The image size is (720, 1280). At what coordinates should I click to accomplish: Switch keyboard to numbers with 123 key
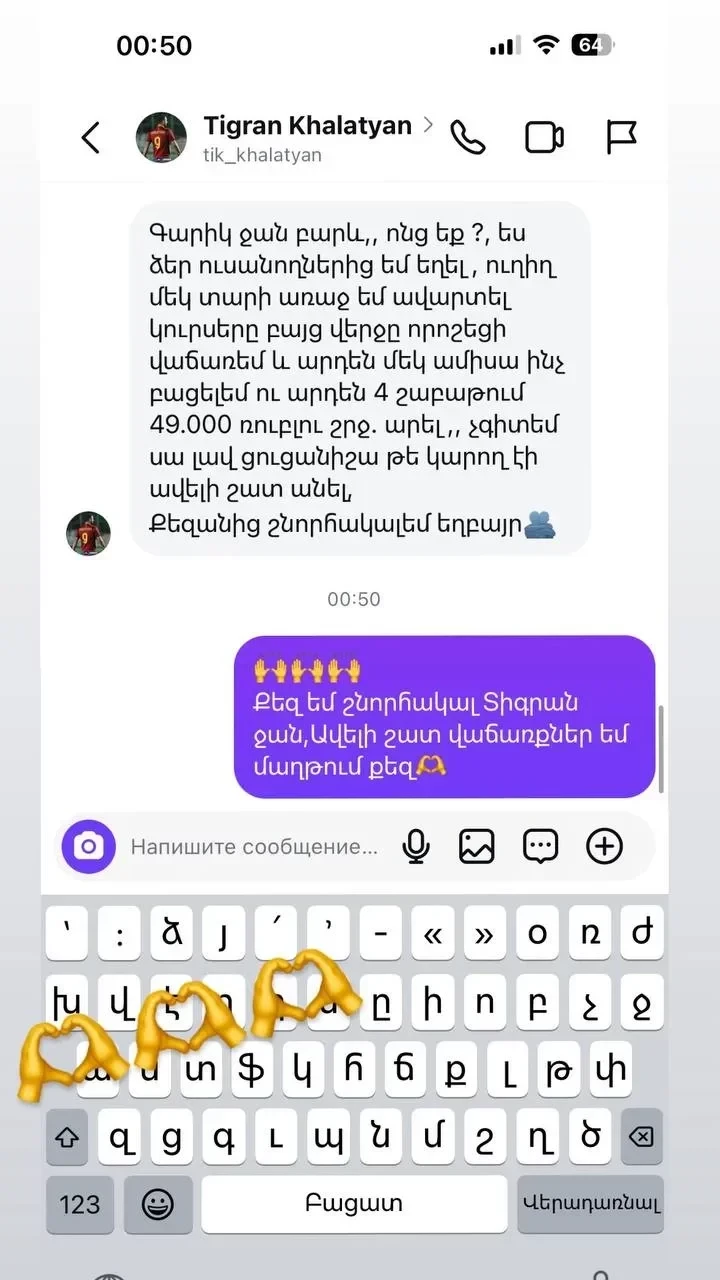point(80,1204)
